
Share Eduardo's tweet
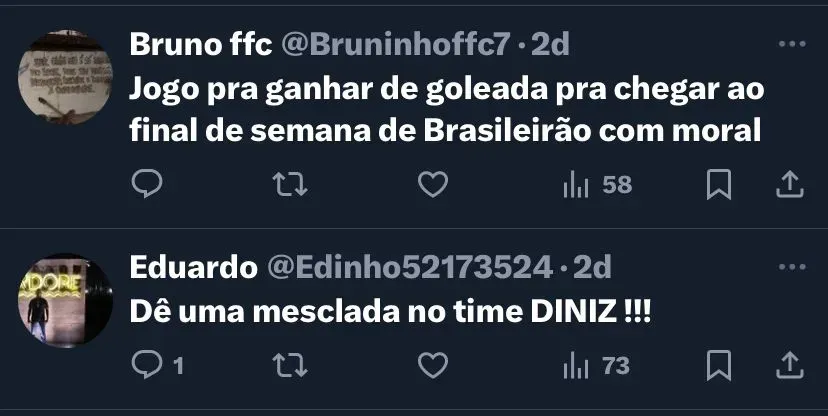[790, 366]
